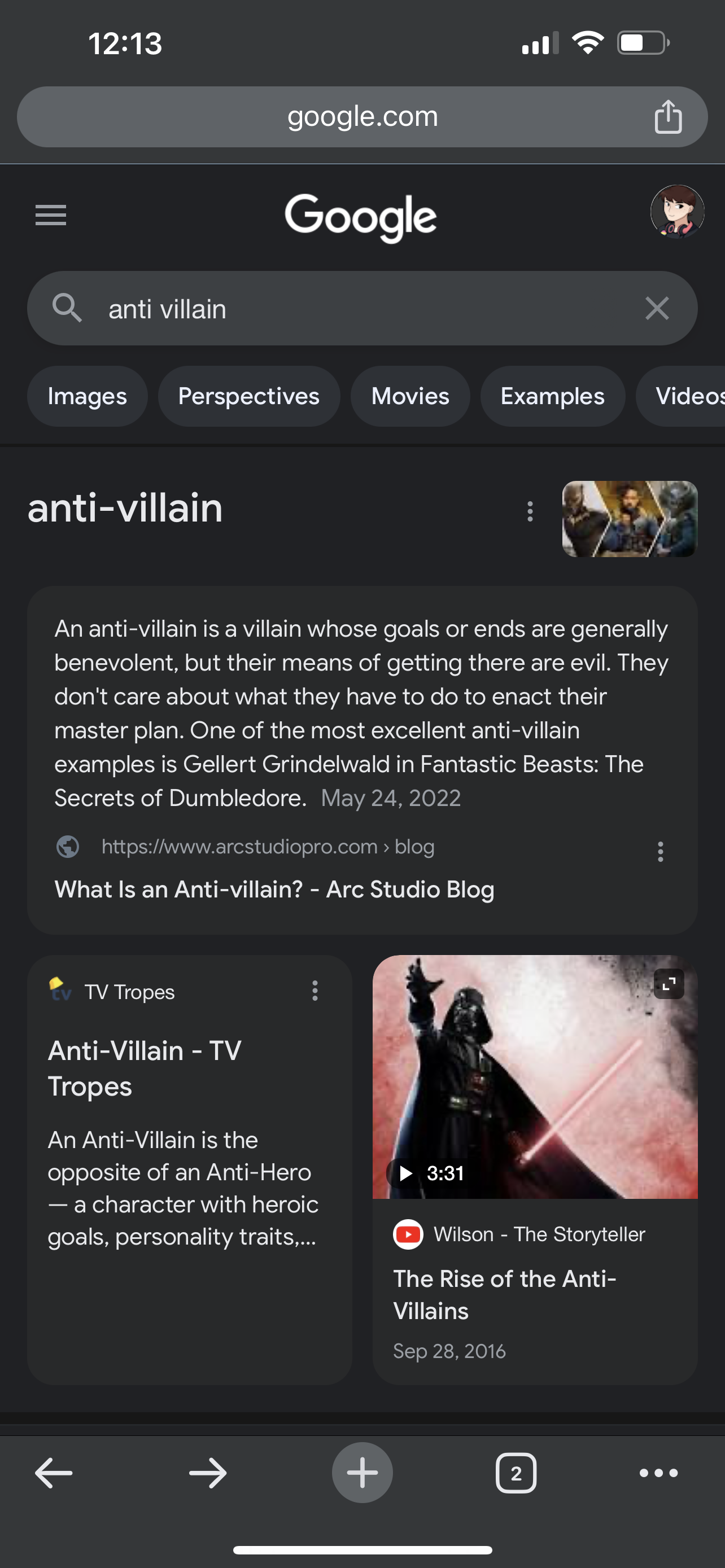The height and width of the screenshot is (1568, 725).
Task: Share the page from the address bar
Action: (668, 116)
